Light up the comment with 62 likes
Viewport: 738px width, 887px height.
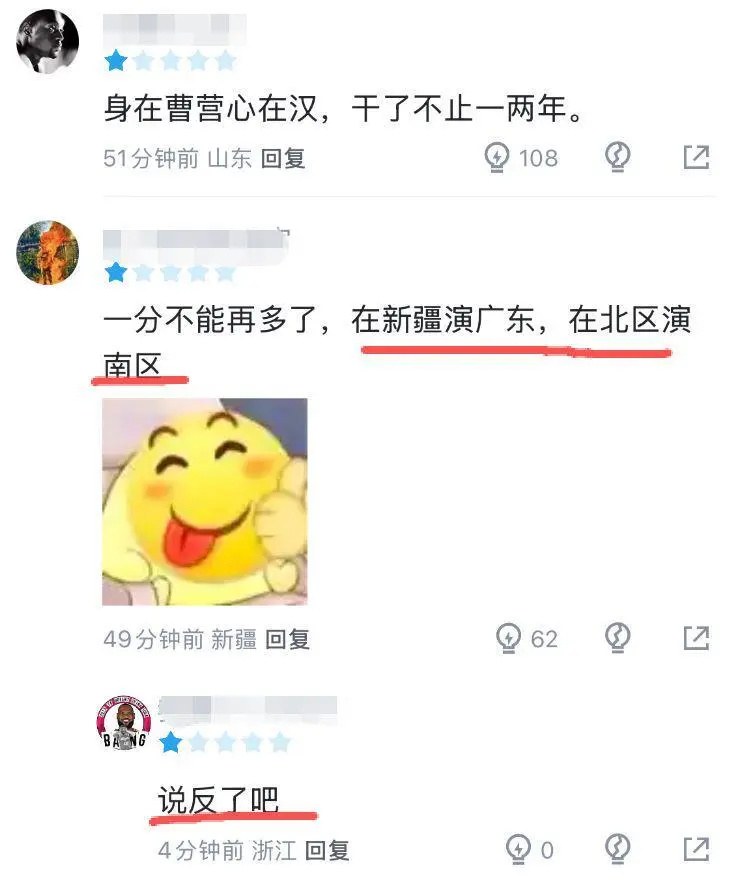click(510, 638)
